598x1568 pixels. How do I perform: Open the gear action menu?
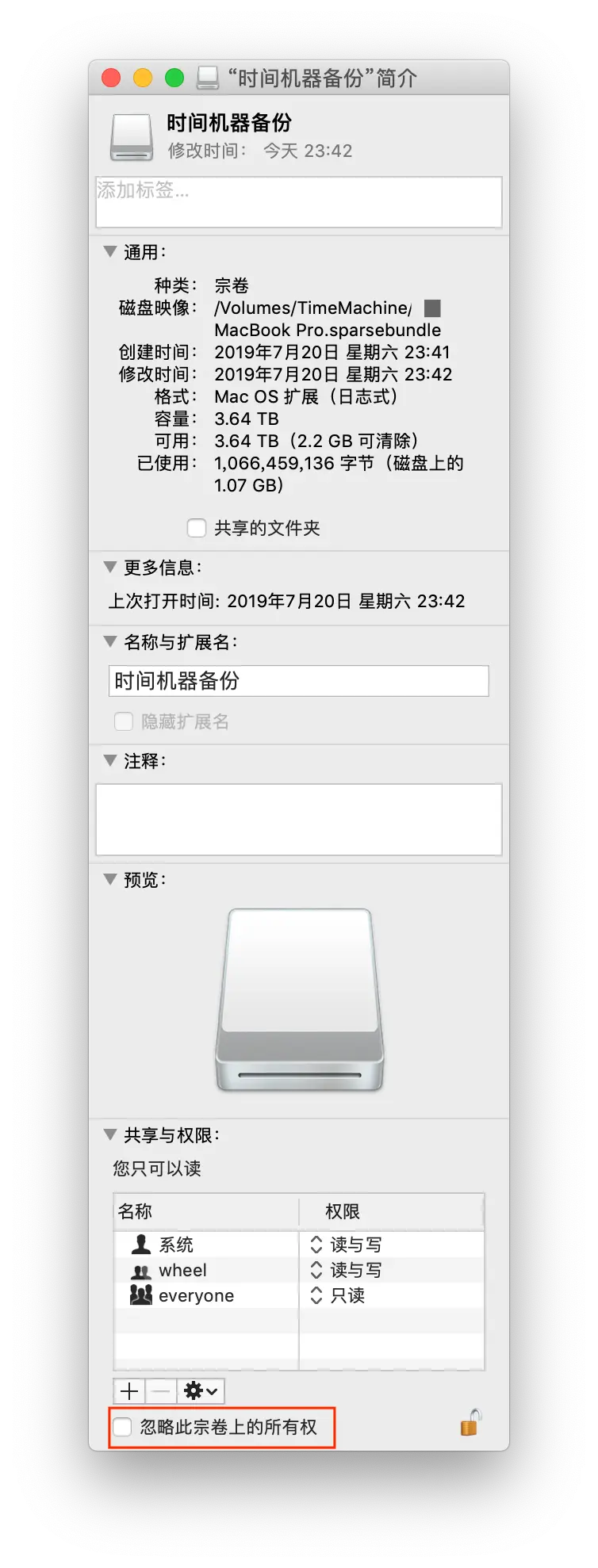200,1391
